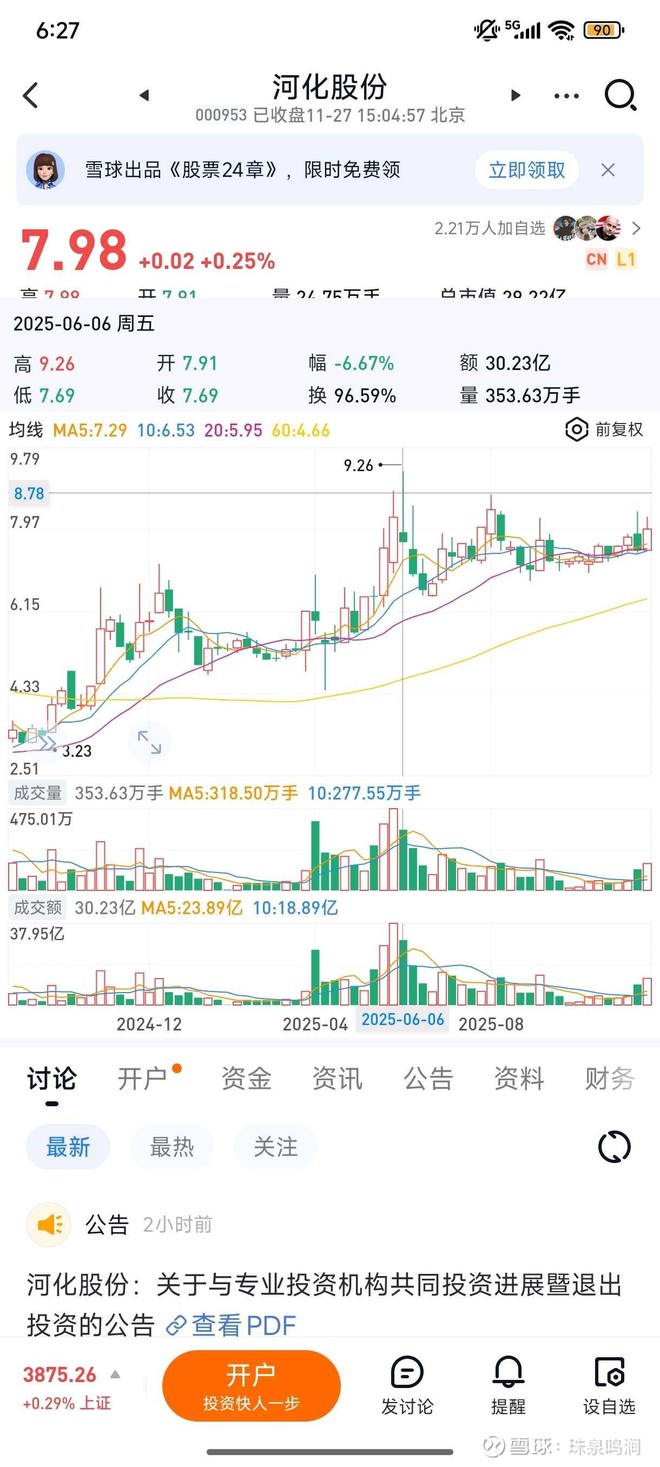The height and width of the screenshot is (1467, 660).
Task: Open the 查看PDF link
Action: point(232,1325)
